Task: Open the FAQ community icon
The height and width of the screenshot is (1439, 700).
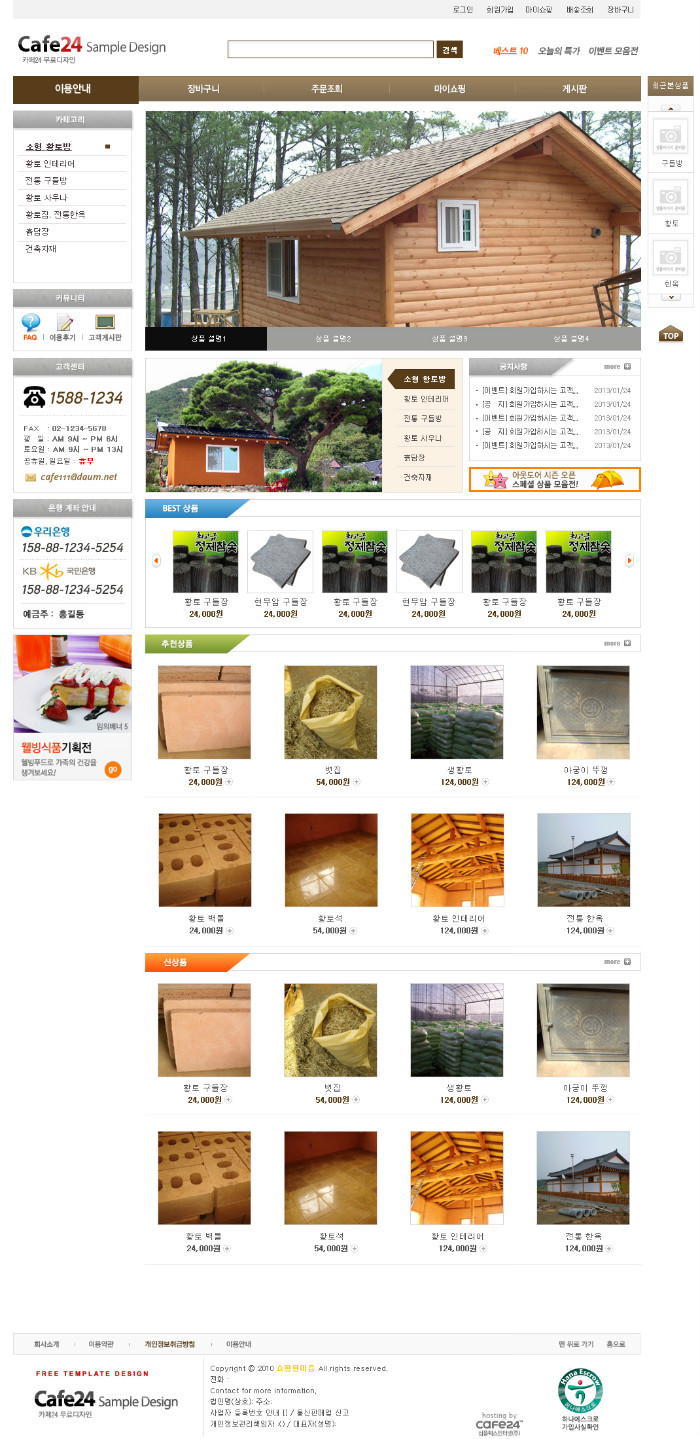Action: [x=30, y=326]
